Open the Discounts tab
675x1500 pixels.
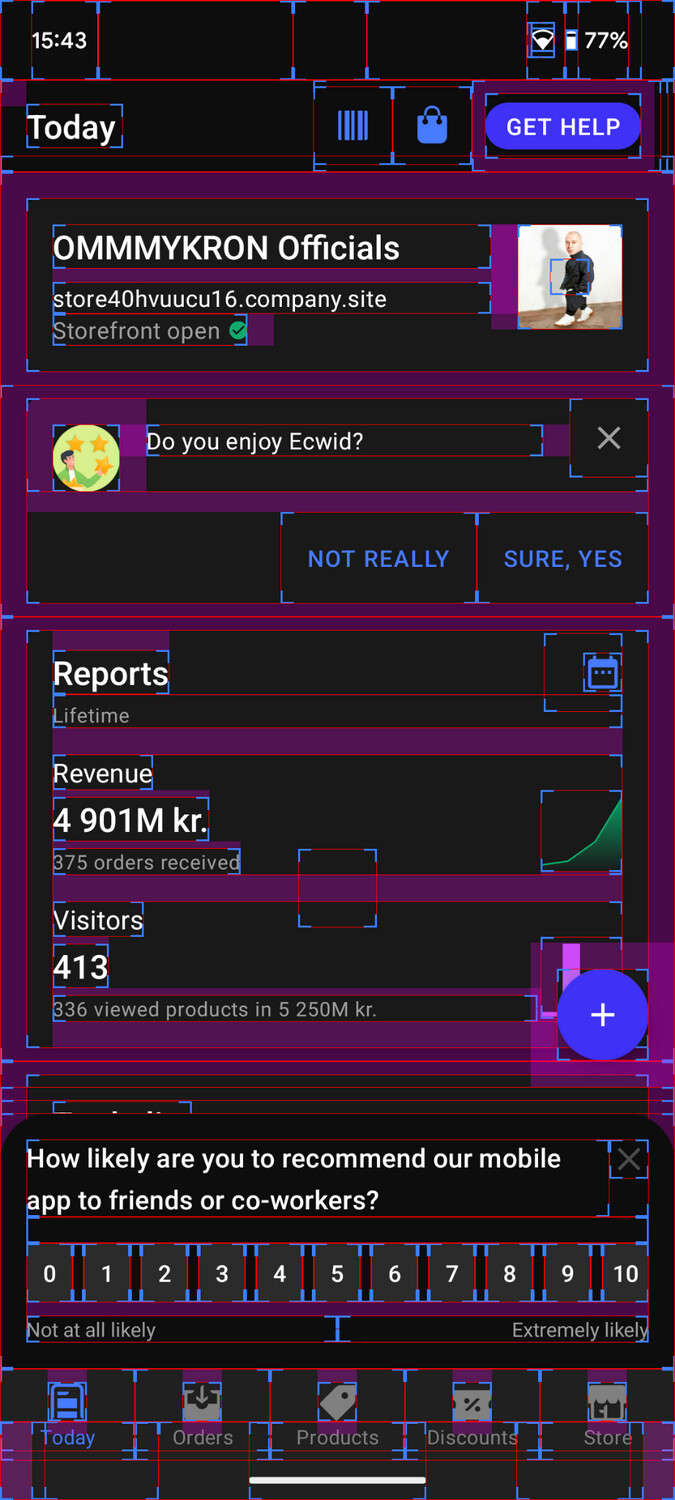click(472, 1415)
